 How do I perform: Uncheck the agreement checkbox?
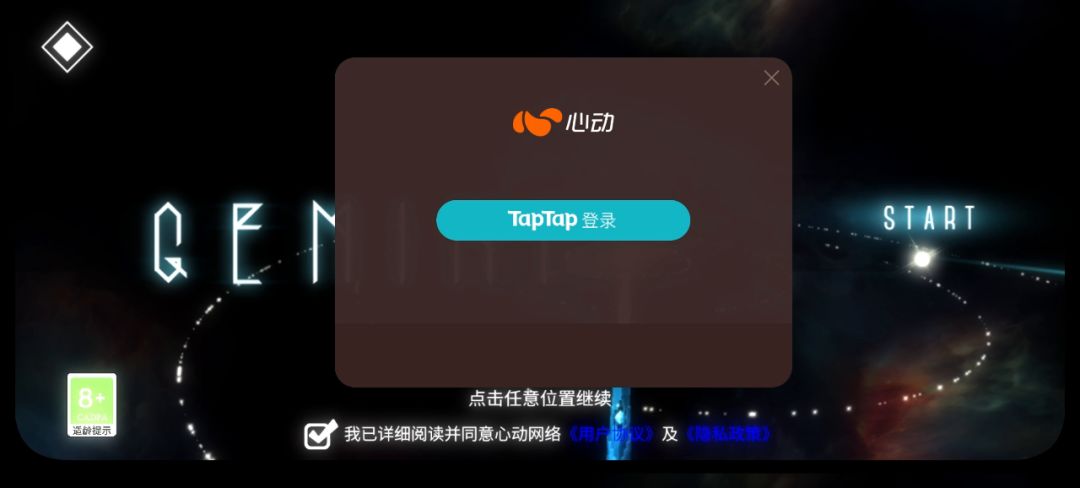pyautogui.click(x=320, y=435)
